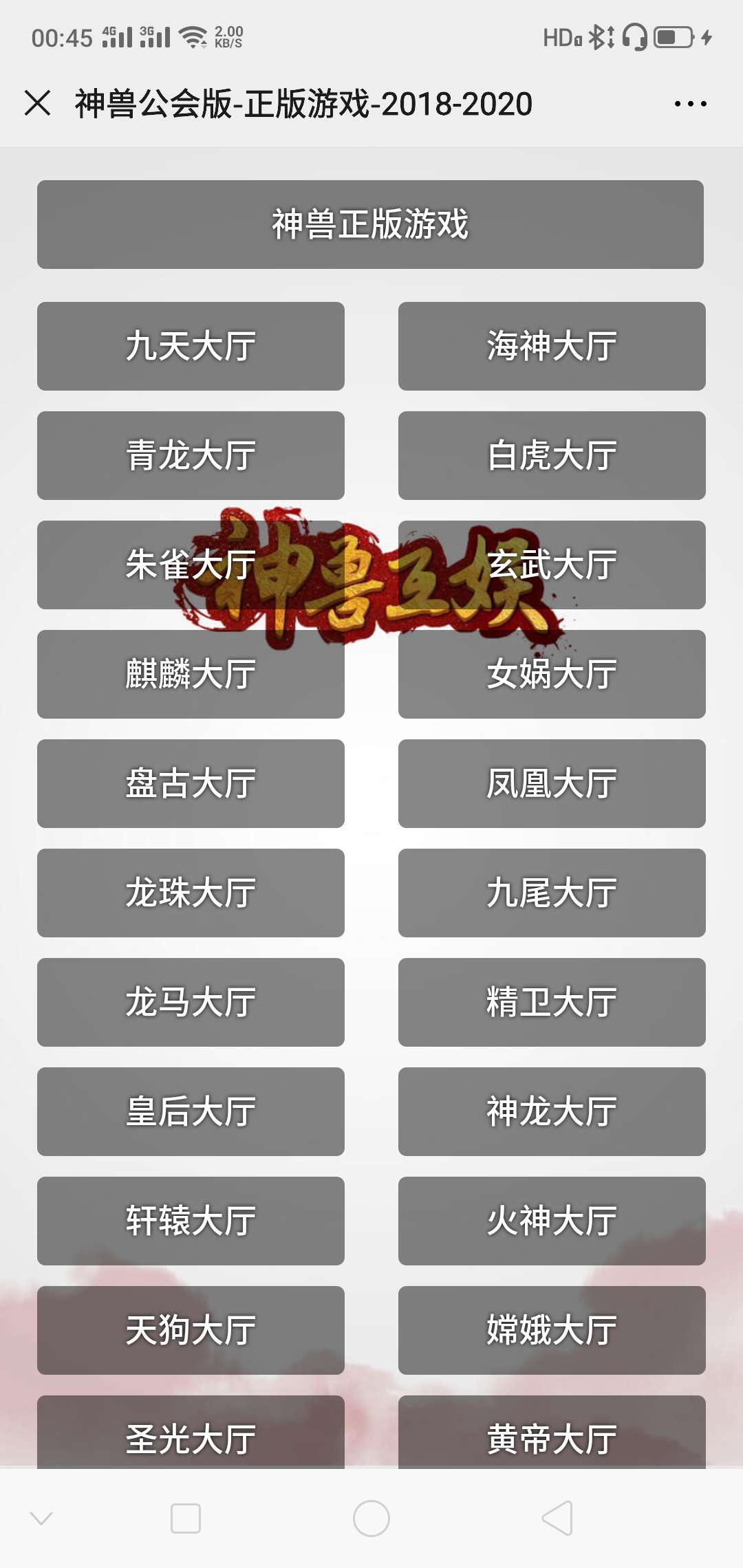Viewport: 743px width, 1568px height.
Task: Select the 九尾大厅 hall
Action: click(x=552, y=893)
